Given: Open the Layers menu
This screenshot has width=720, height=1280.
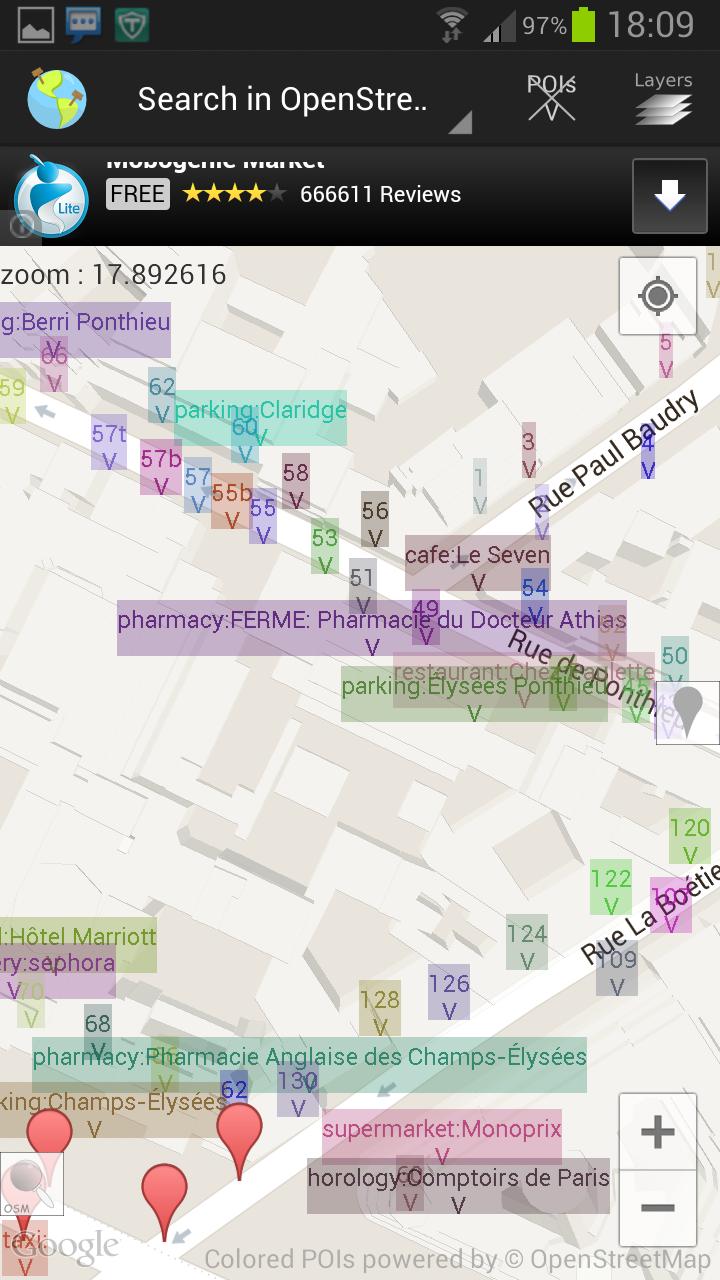Looking at the screenshot, I should tap(663, 98).
